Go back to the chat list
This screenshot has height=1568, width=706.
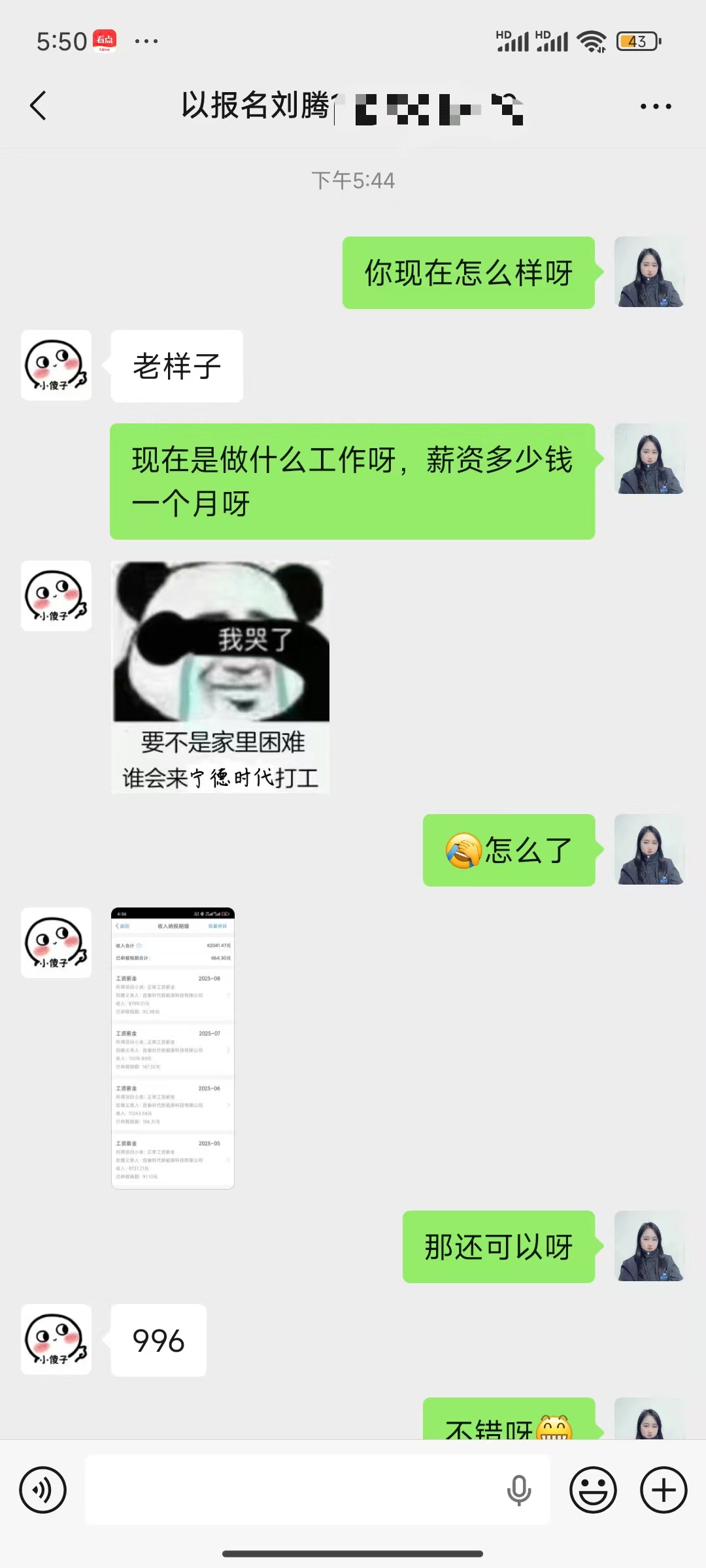39,106
